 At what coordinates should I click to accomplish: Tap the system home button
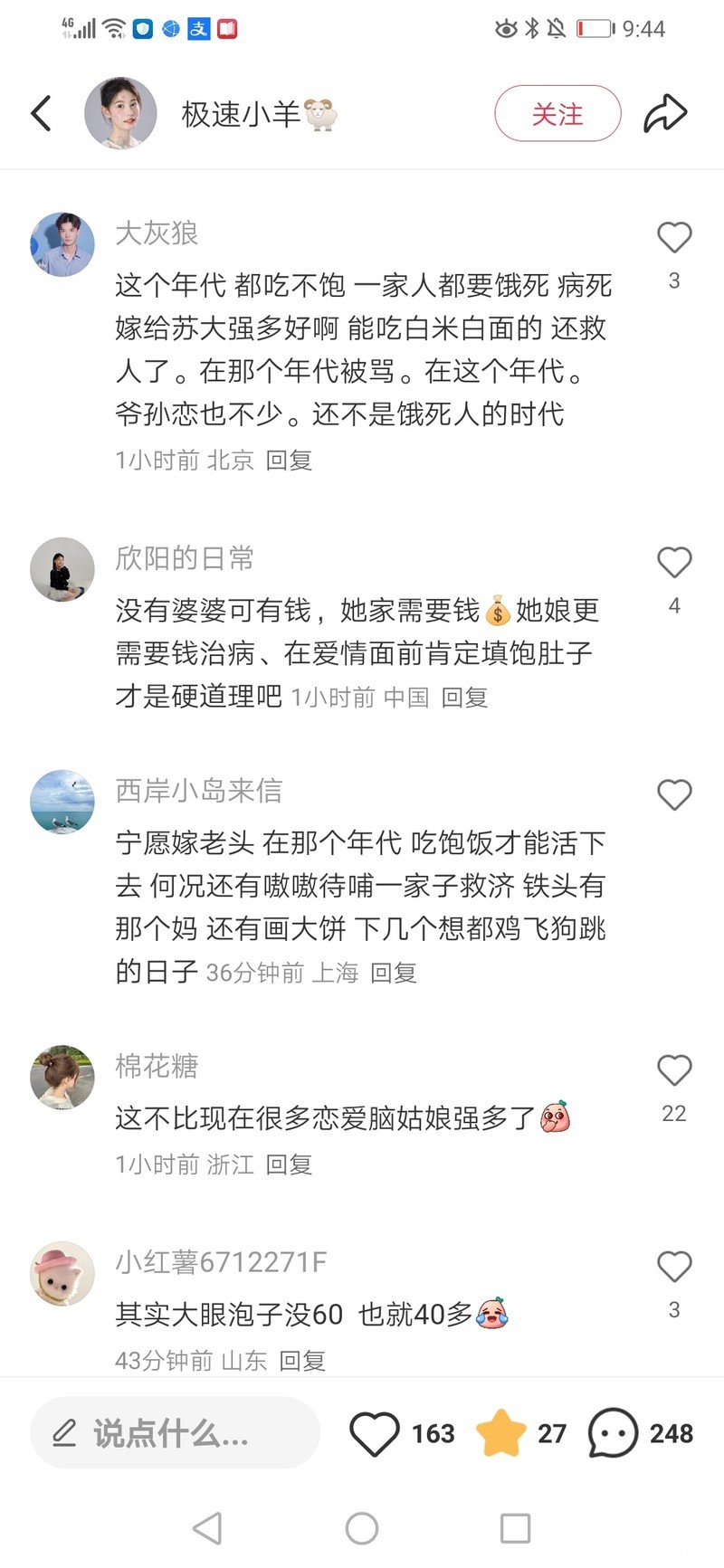(x=362, y=1528)
